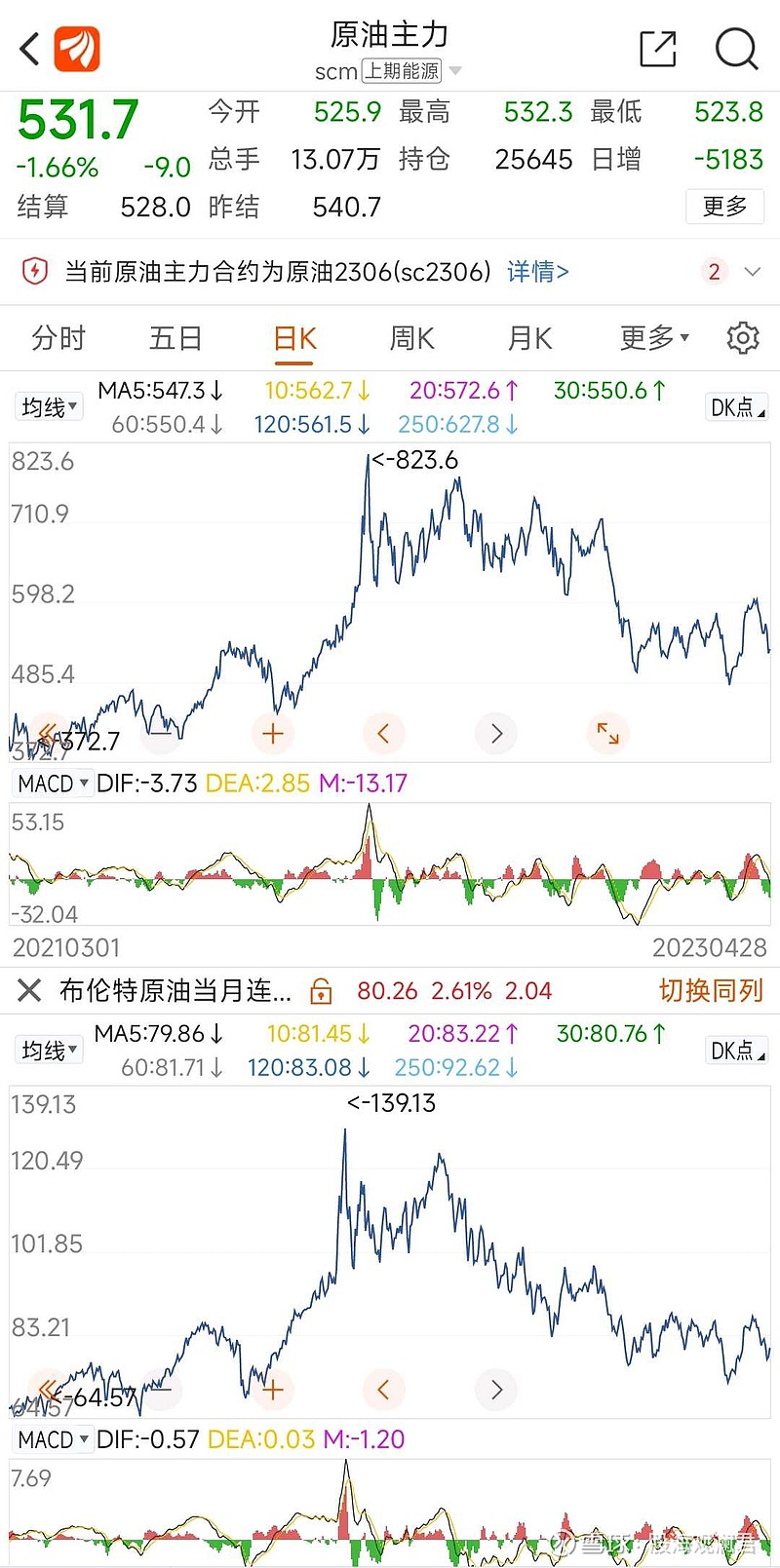Open the search magnifier icon
The image size is (780, 1568).
click(736, 49)
